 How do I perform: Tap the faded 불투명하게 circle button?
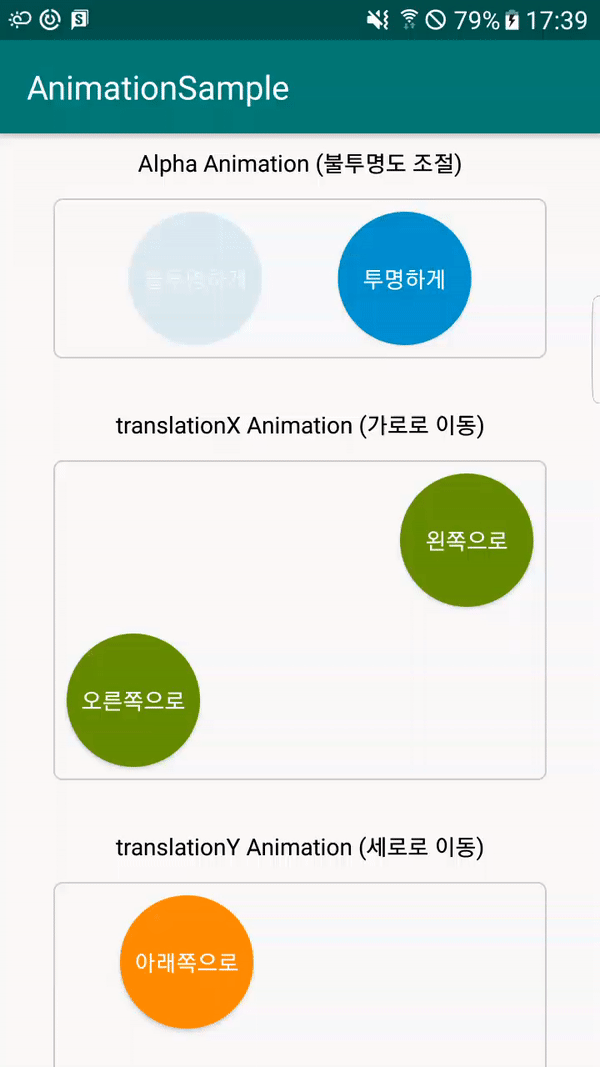[x=195, y=278]
